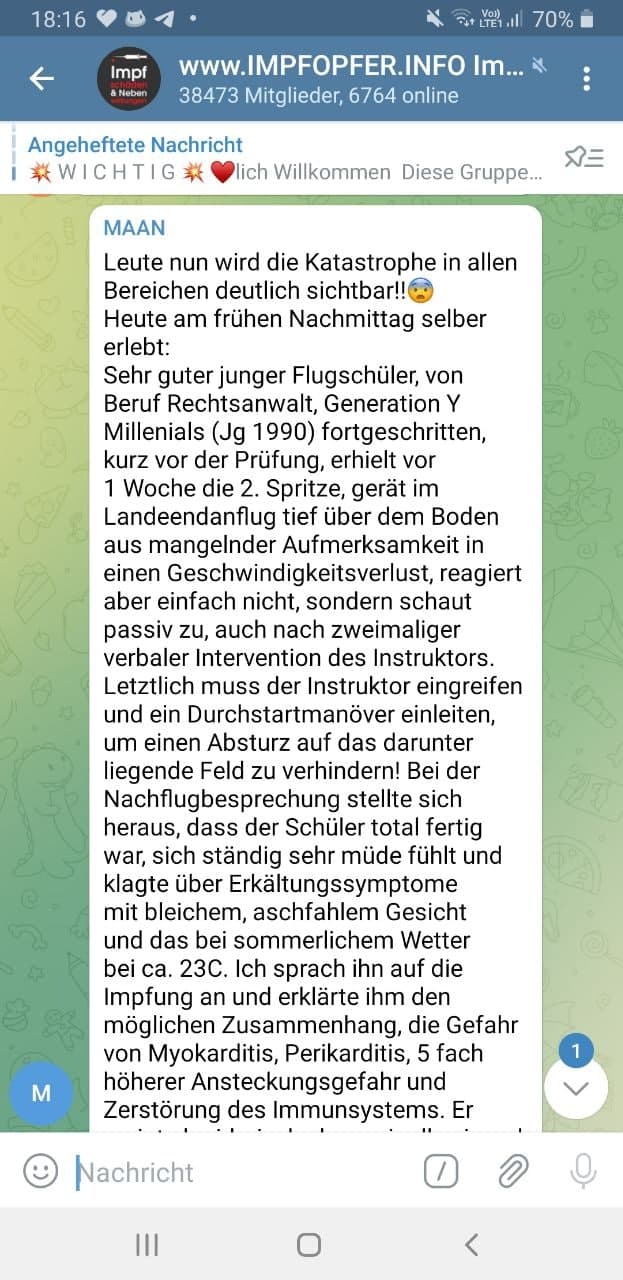Screen dimensions: 623x1280
Task: Open the emoji picker
Action: pos(40,1171)
